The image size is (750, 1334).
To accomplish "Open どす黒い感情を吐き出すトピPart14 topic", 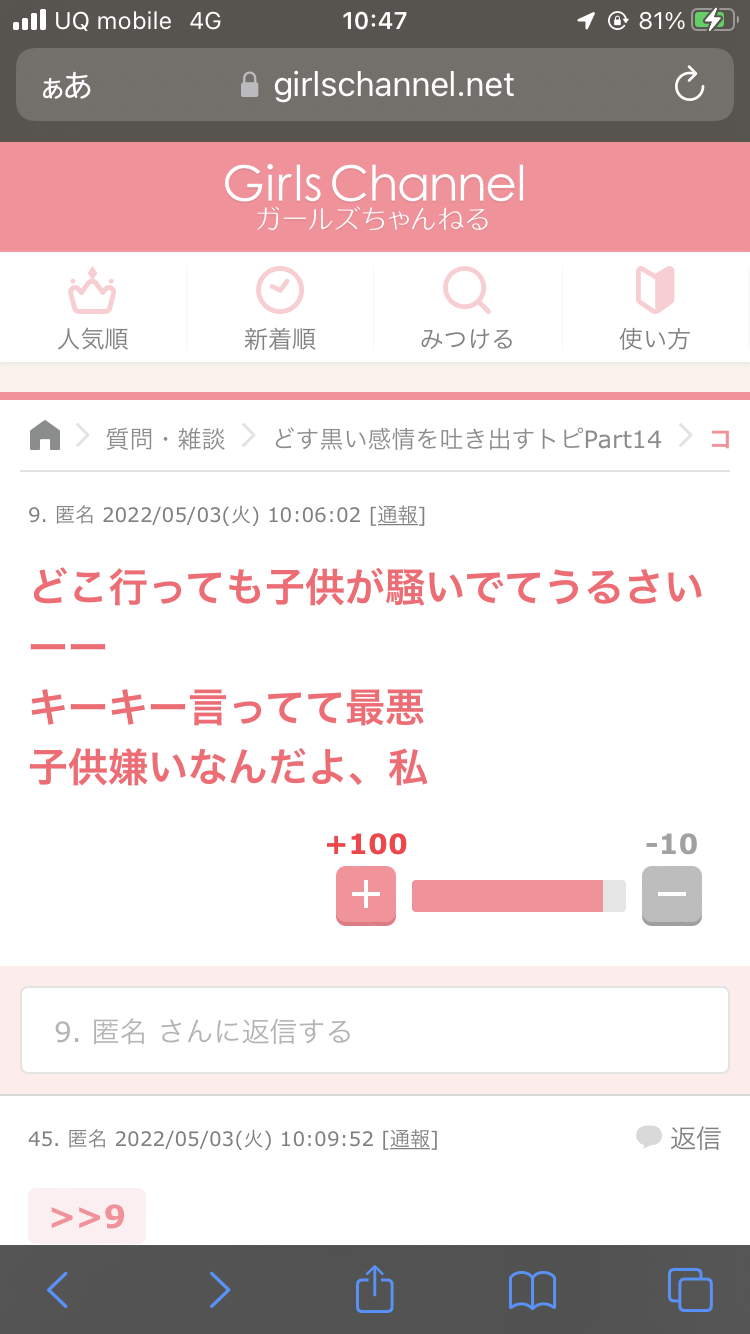I will pos(468,439).
